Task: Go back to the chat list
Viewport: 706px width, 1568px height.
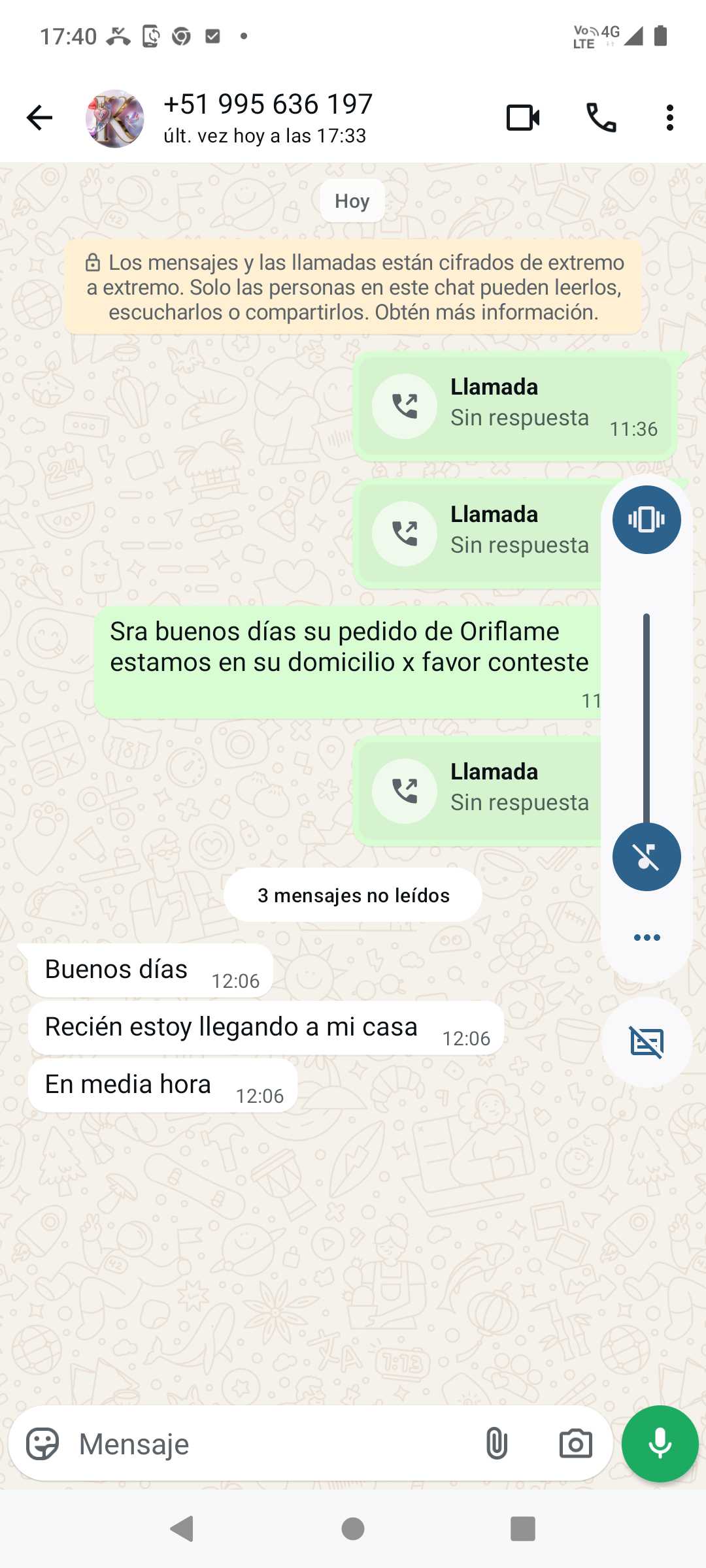Action: pos(39,118)
